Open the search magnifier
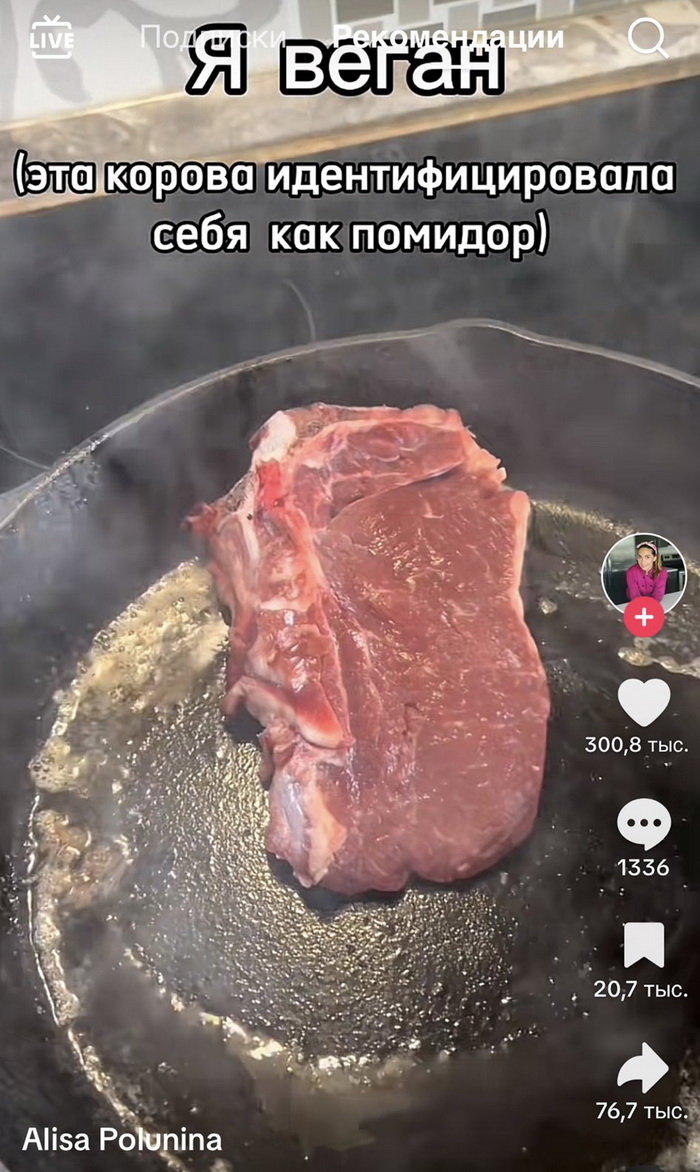The image size is (700, 1172). pyautogui.click(x=648, y=37)
